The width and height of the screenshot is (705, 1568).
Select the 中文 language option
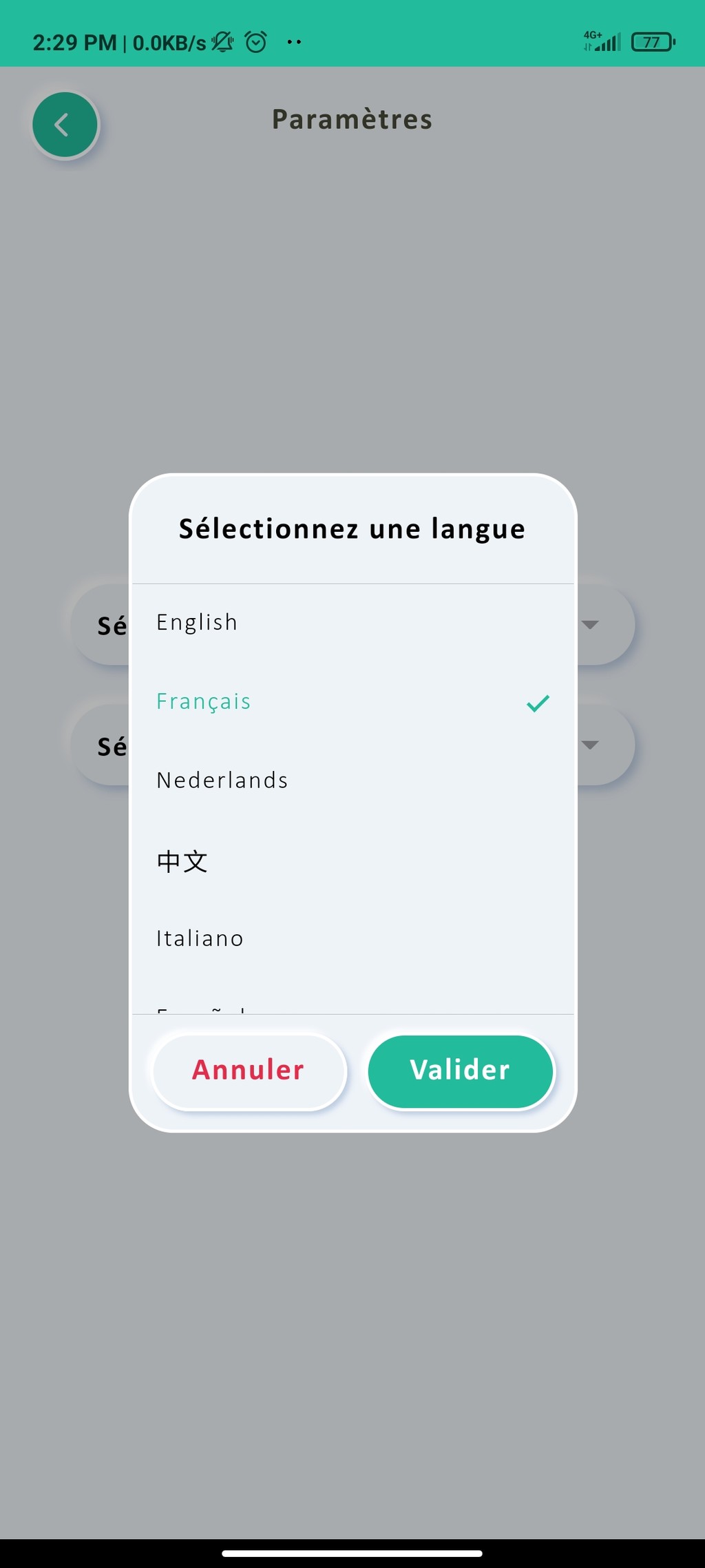[352, 860]
